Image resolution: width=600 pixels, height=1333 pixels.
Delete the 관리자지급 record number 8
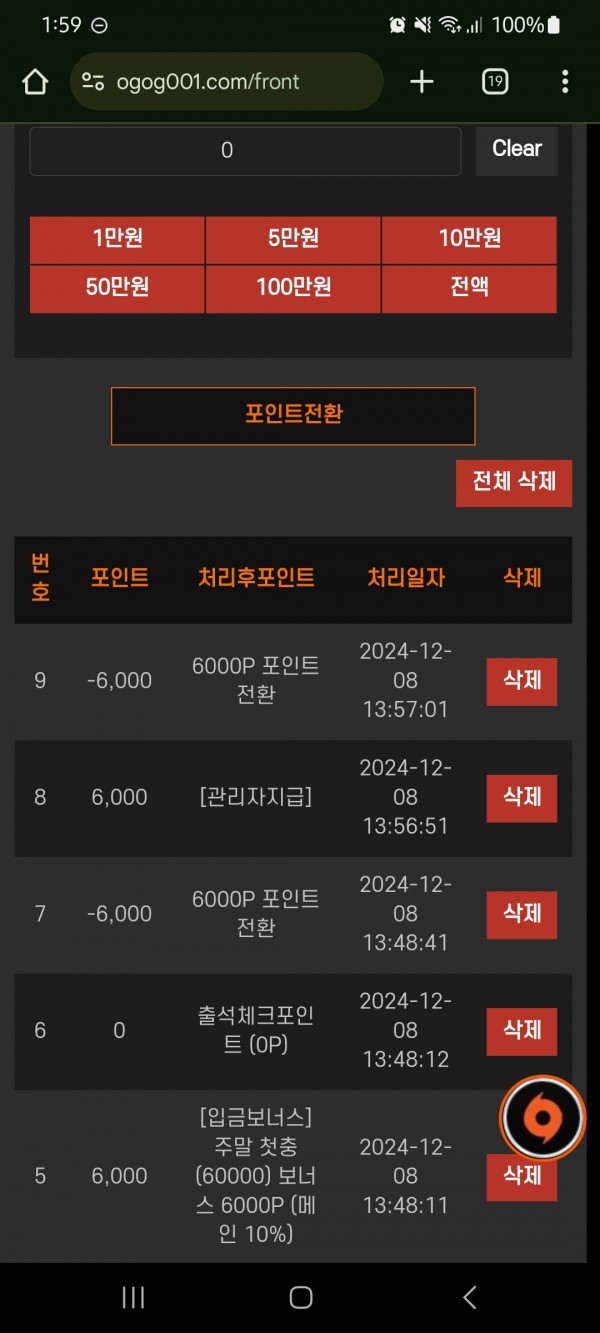521,797
